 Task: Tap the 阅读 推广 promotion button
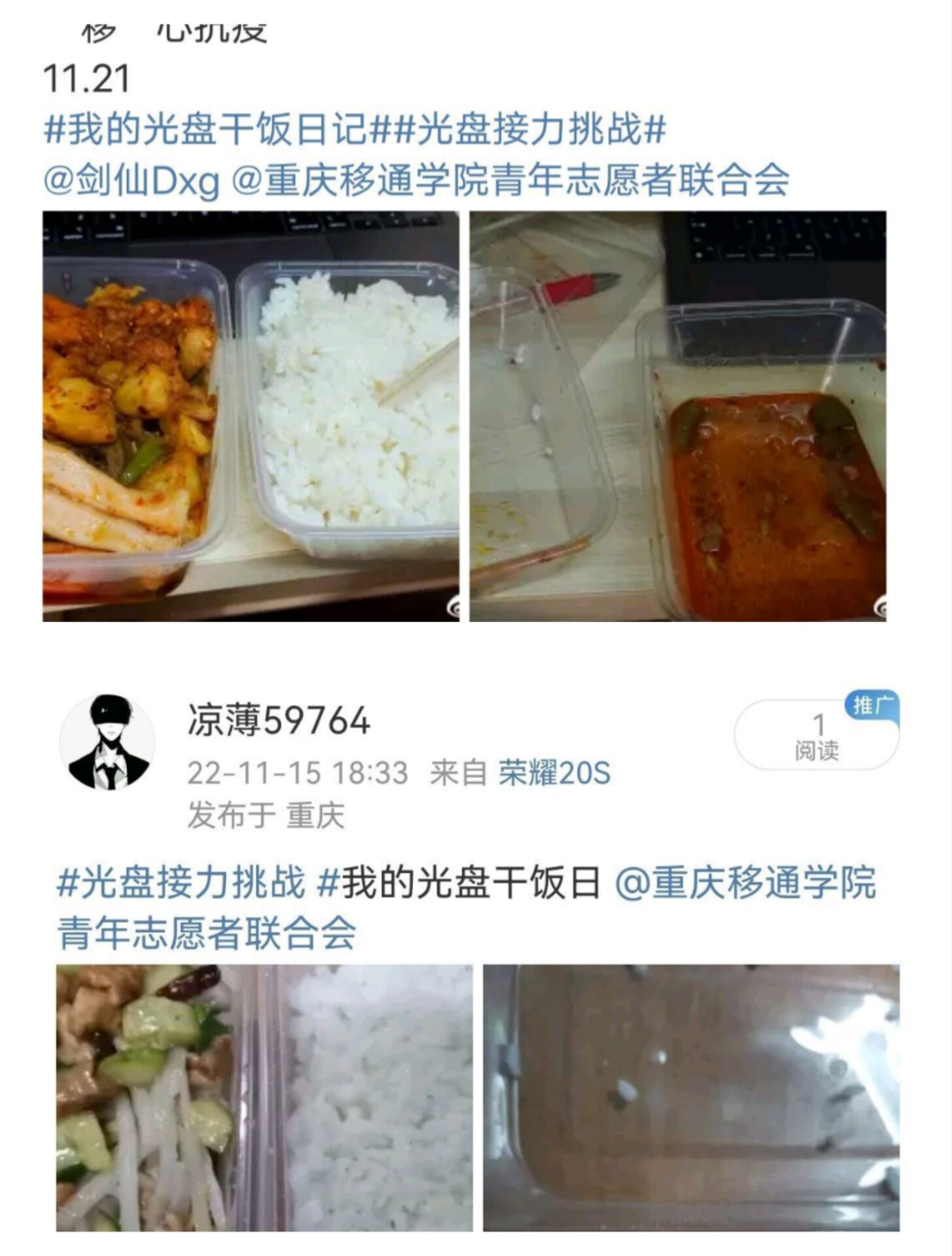tap(817, 734)
